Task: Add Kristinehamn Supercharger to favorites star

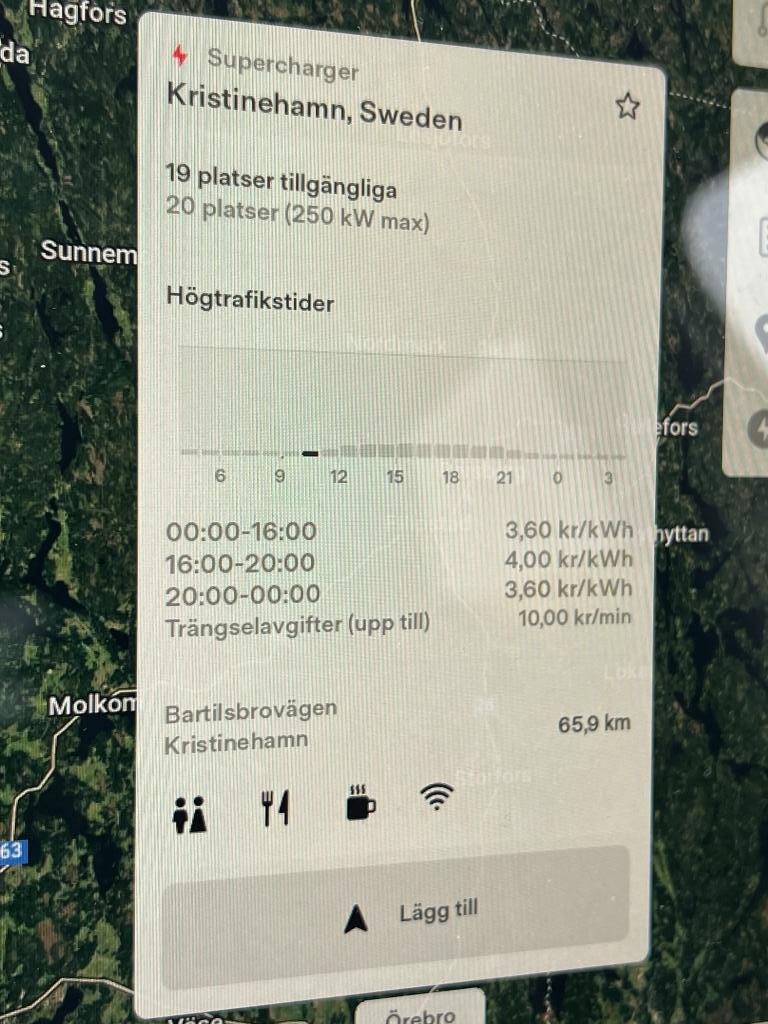Action: (x=627, y=106)
